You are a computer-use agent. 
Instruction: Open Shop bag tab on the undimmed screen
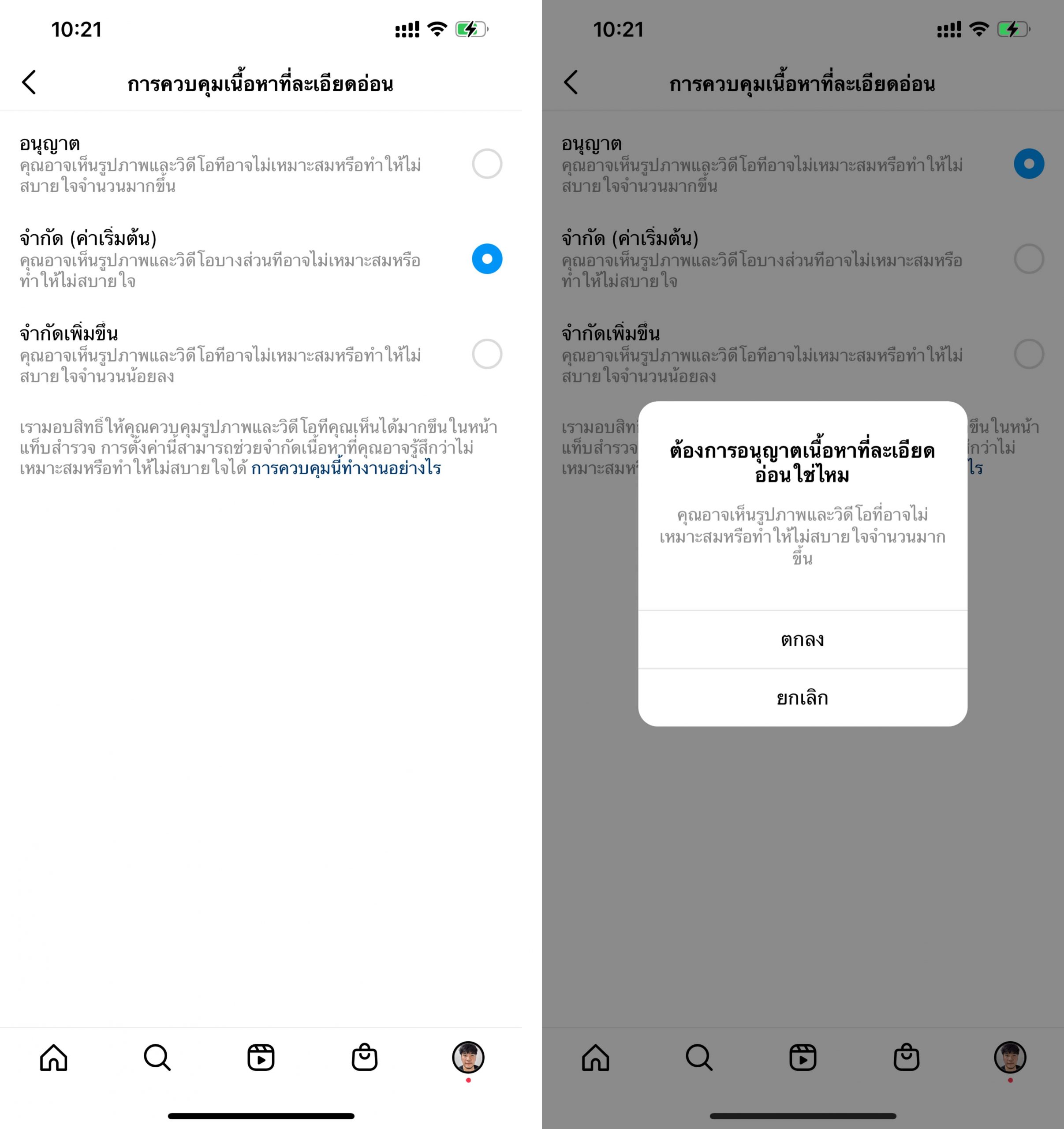[365, 1058]
